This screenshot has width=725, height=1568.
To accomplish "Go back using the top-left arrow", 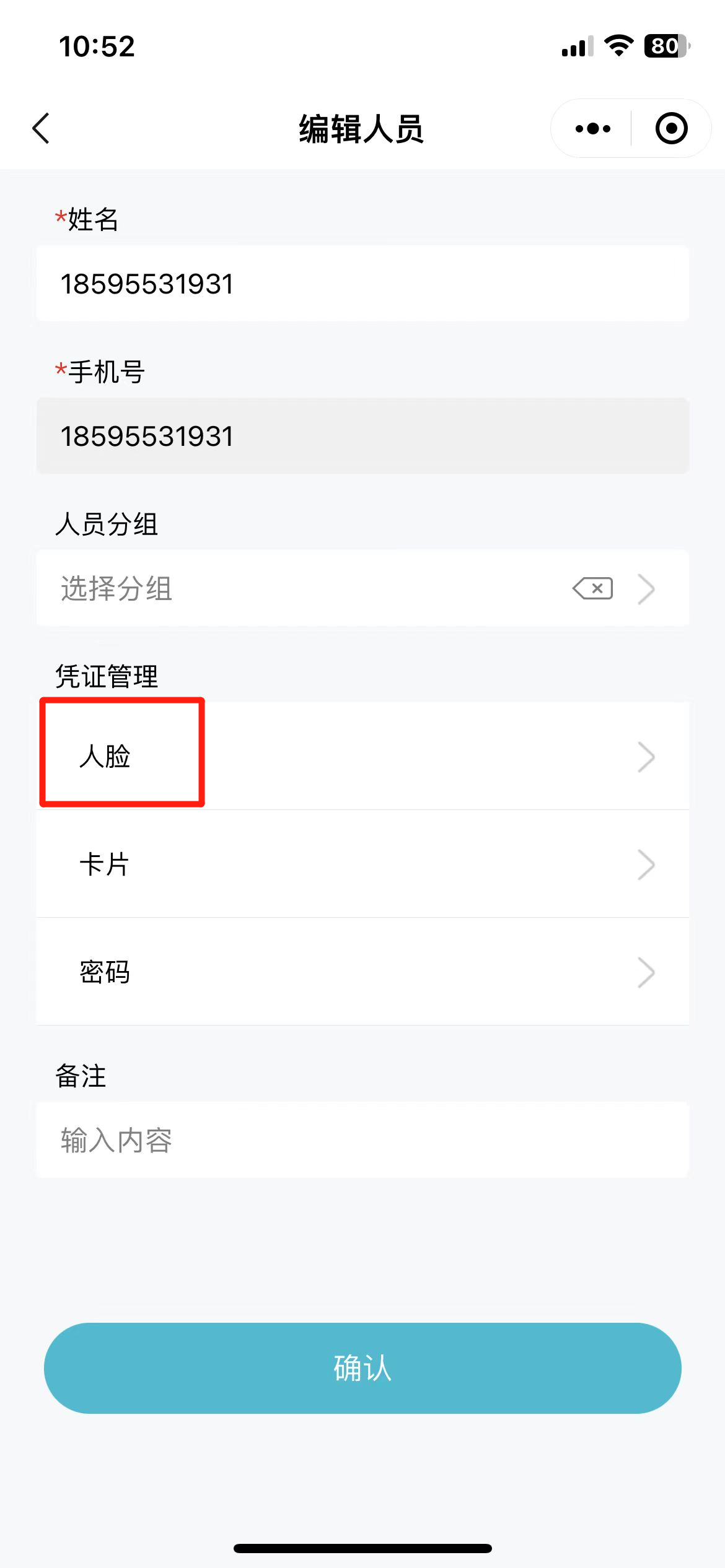I will pyautogui.click(x=41, y=128).
